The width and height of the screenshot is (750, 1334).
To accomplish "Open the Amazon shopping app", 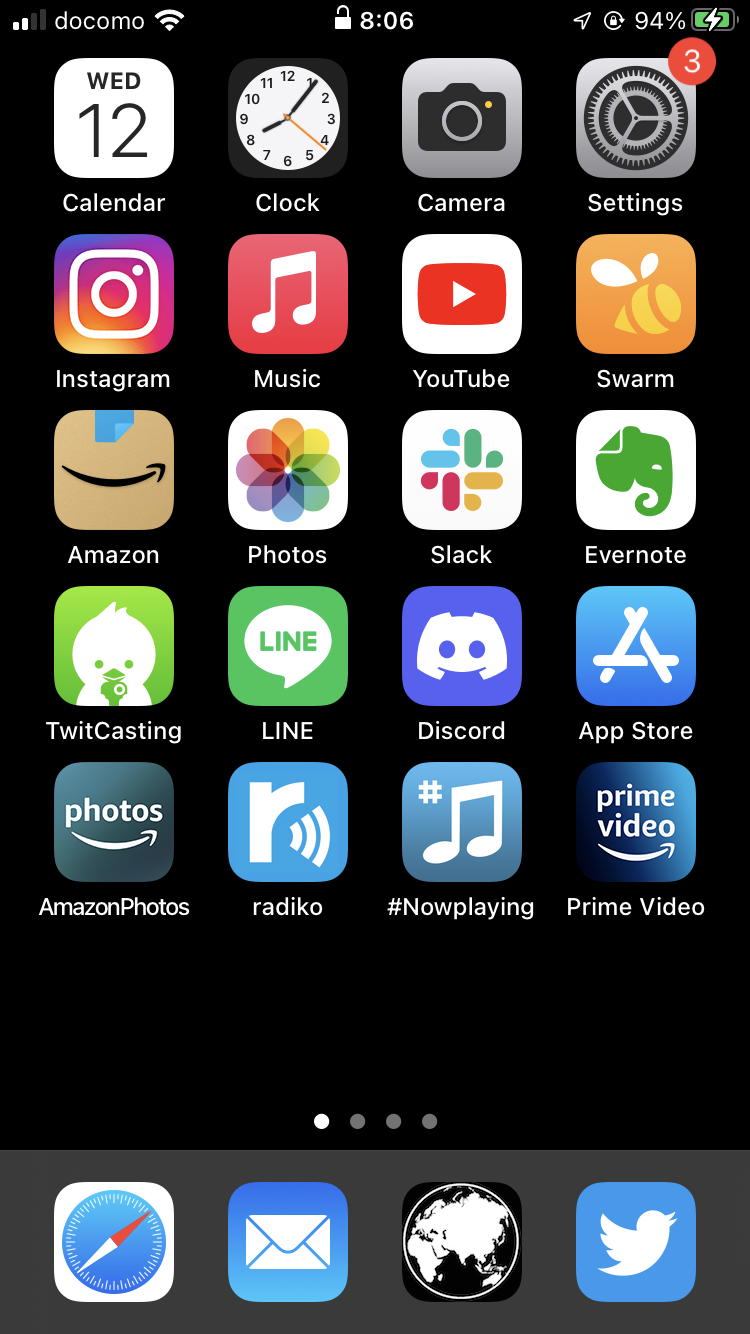I will (114, 470).
